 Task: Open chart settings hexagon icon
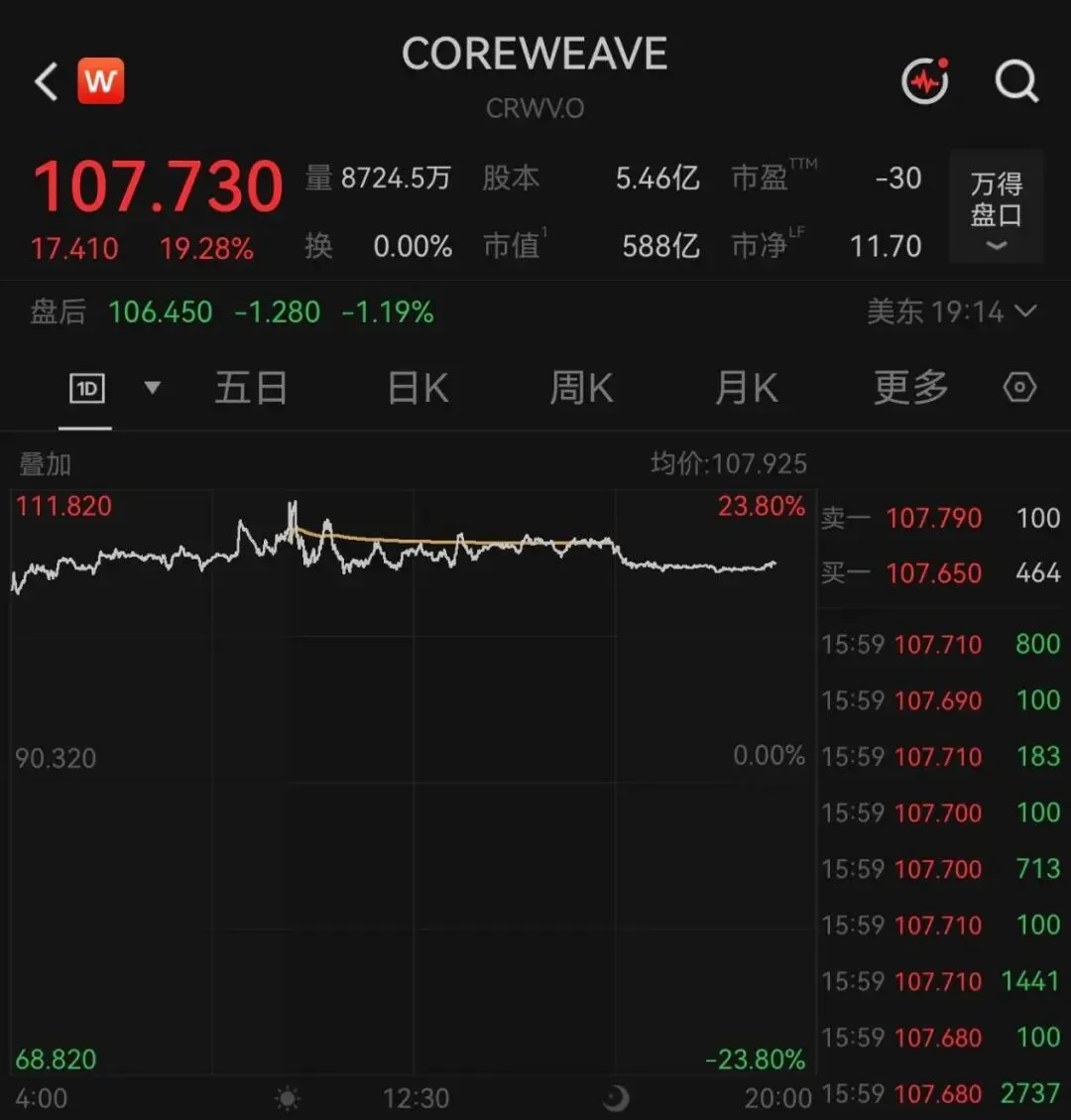pos(1018,388)
